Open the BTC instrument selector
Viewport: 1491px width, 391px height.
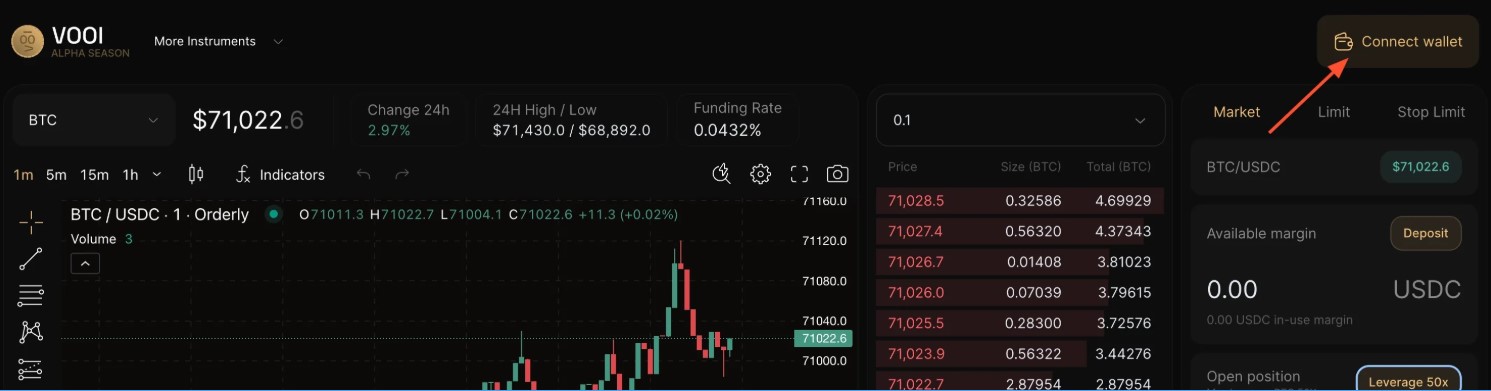pos(94,120)
